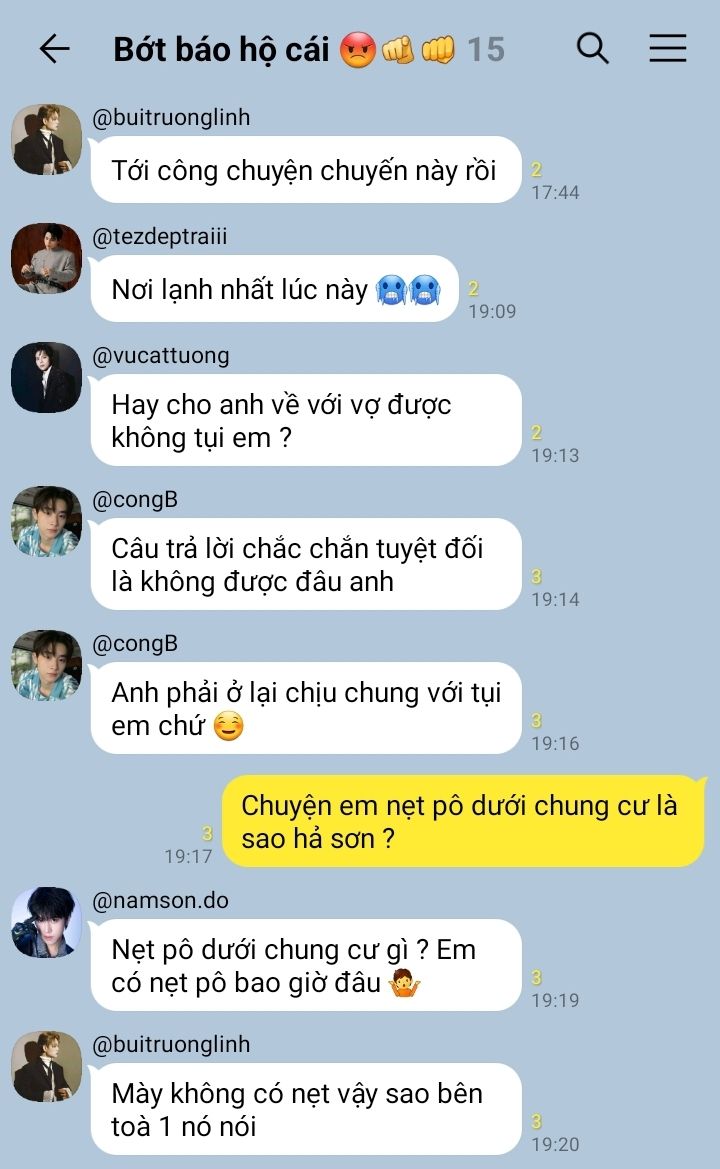Go back from the group chat
Image resolution: width=720 pixels, height=1169 pixels.
54,49
